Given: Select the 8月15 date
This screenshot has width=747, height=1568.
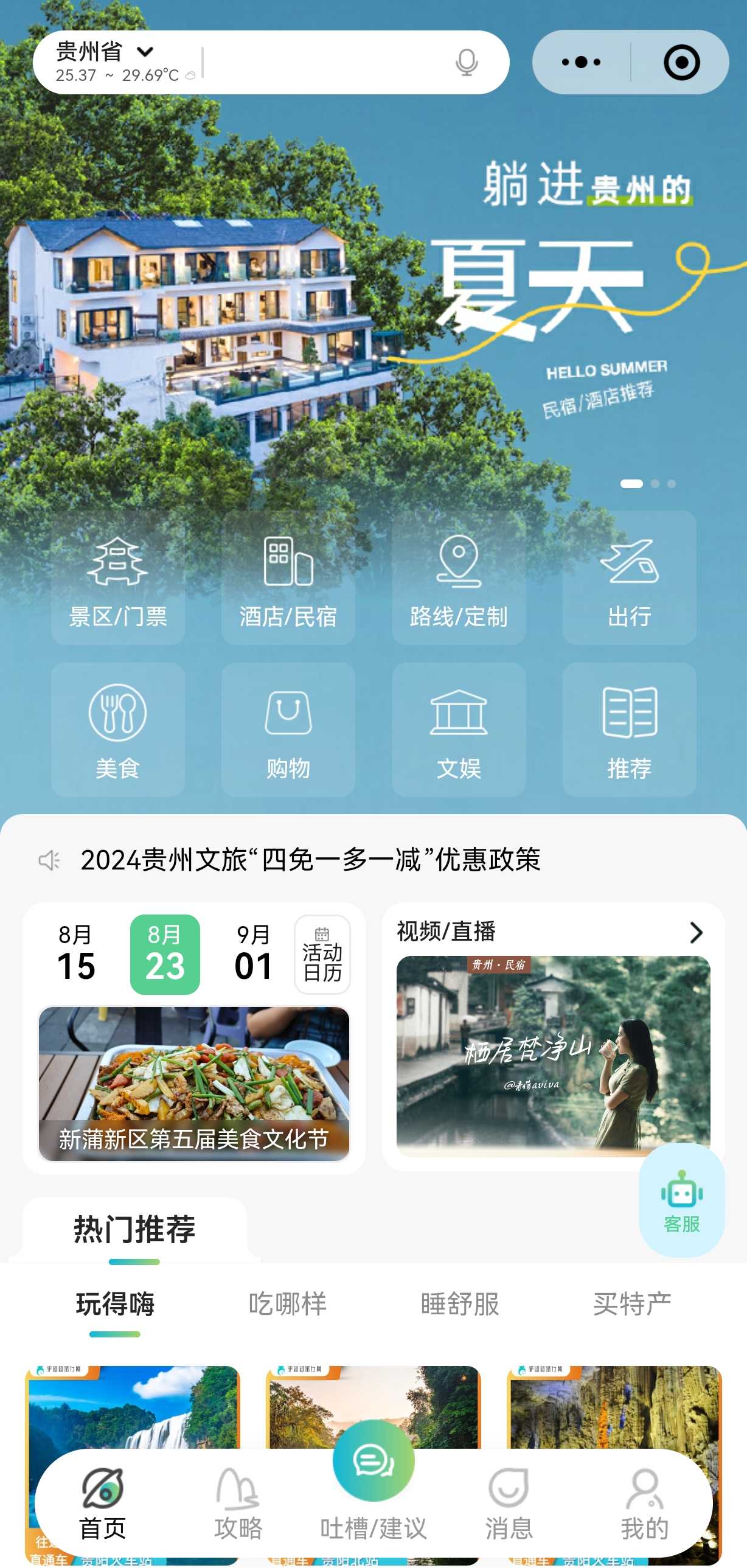Looking at the screenshot, I should [x=76, y=954].
